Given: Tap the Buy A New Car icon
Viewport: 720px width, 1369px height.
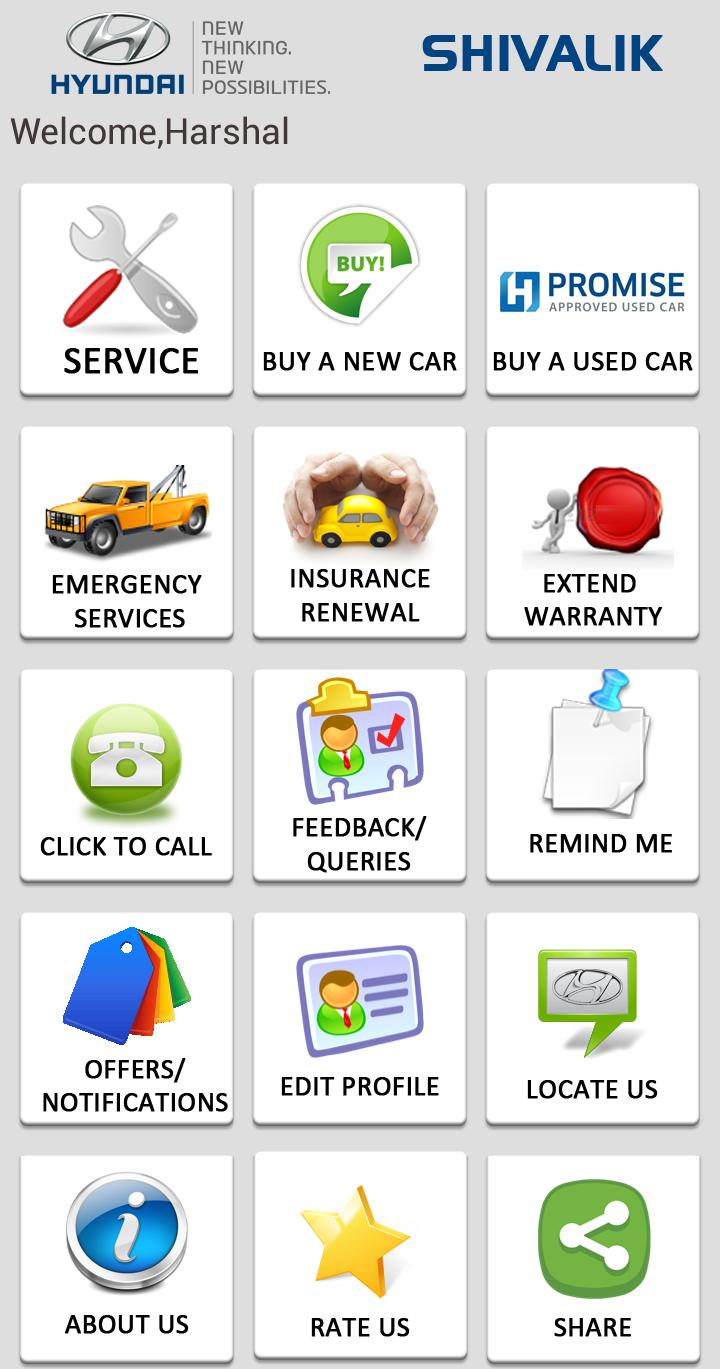Looking at the screenshot, I should pyautogui.click(x=359, y=265).
